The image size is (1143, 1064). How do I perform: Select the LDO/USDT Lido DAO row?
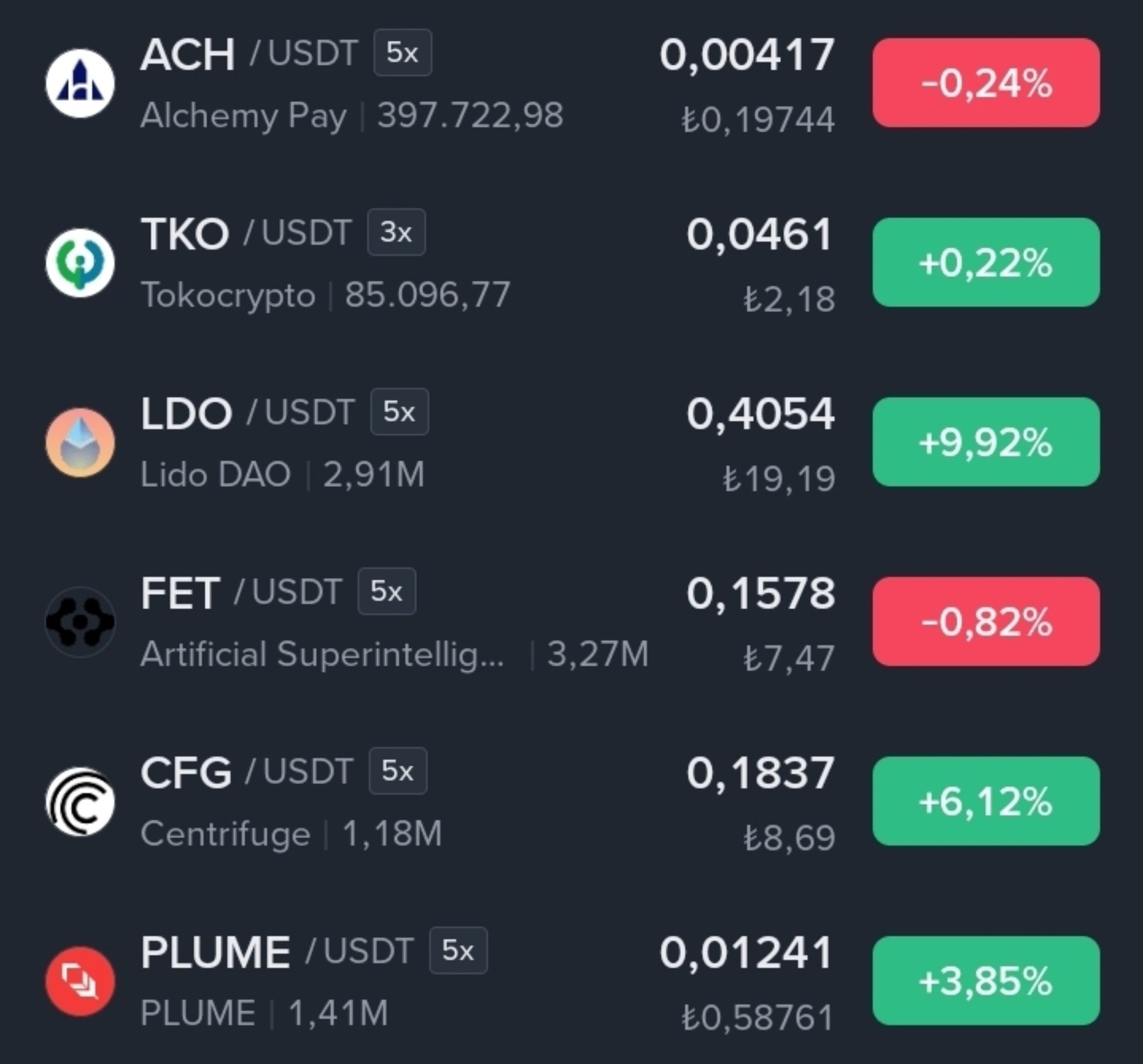tap(571, 442)
